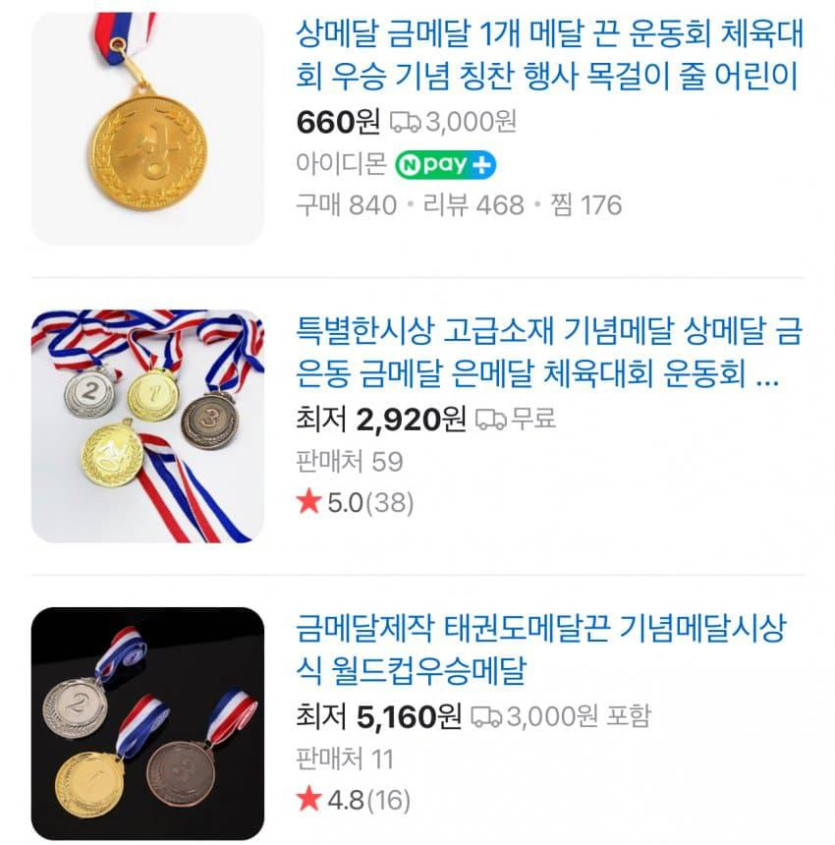Open listing titled 상메달 금메달 1개 메달 끈

[548, 56]
